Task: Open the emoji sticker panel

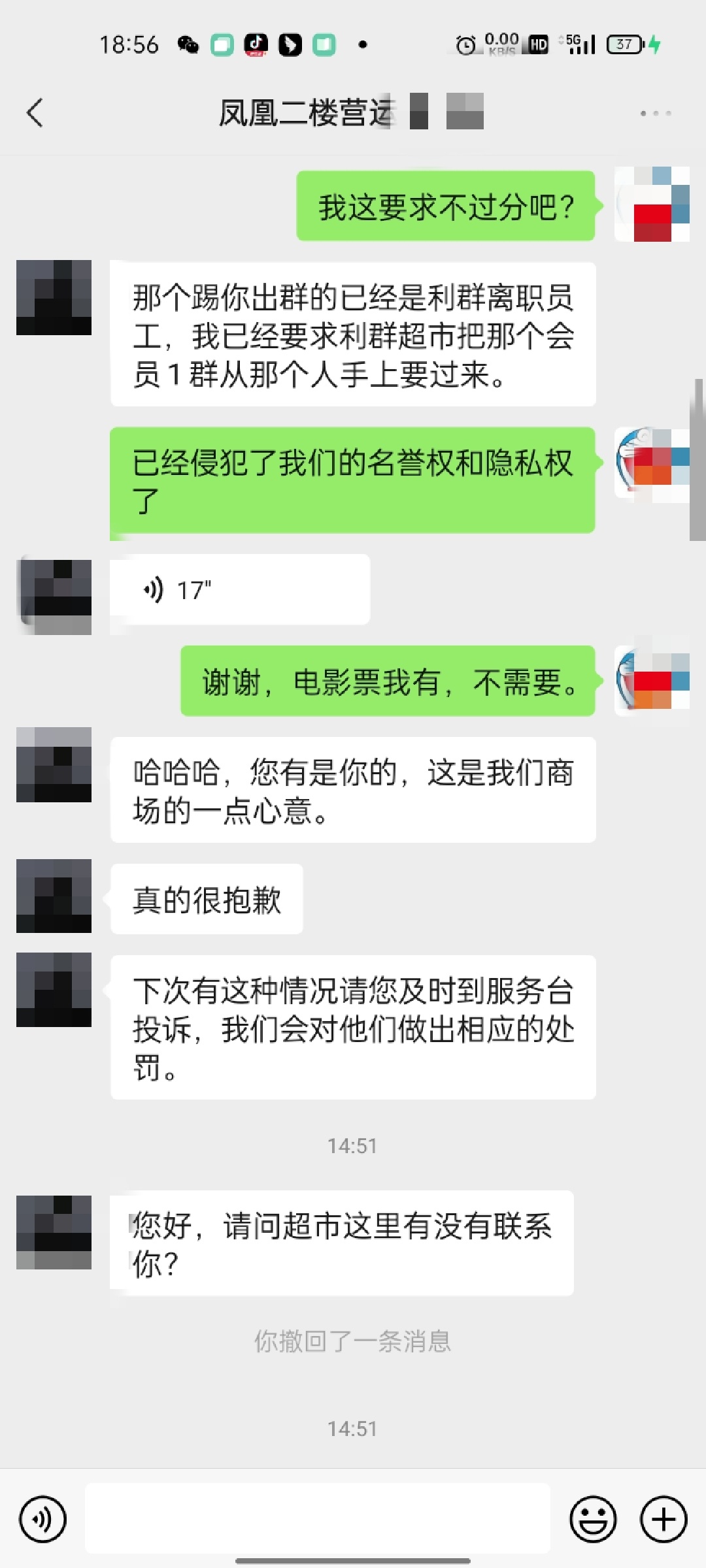Action: [593, 1520]
